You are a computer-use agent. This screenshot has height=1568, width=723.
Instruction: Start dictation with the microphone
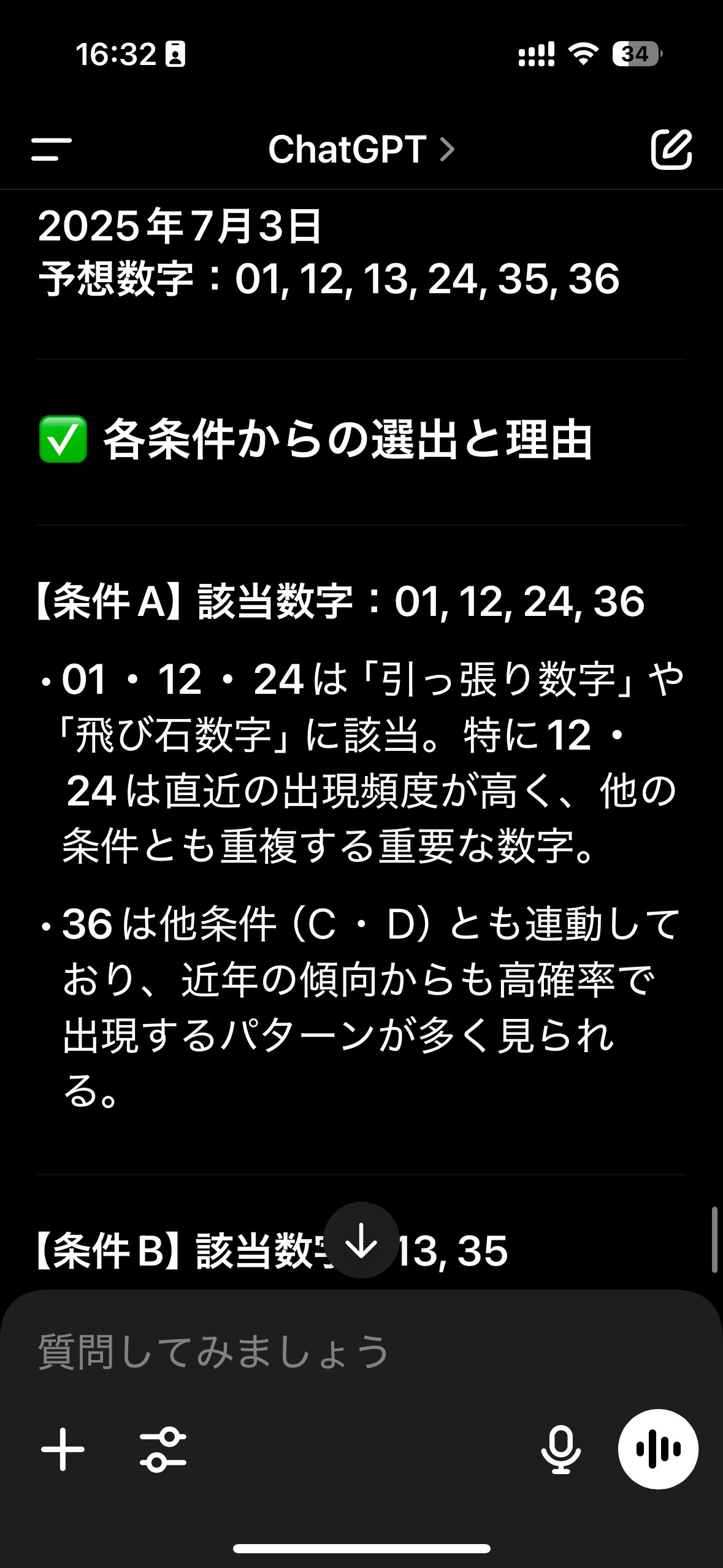coord(560,1450)
